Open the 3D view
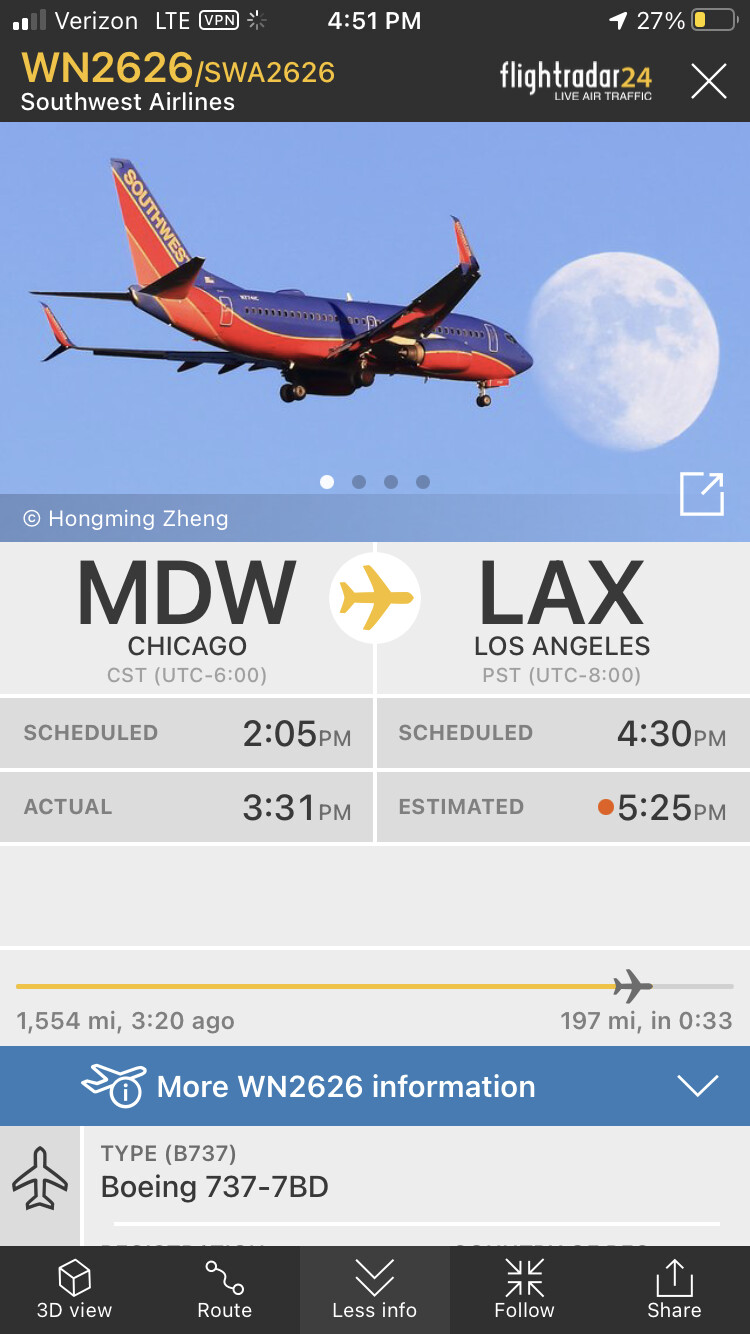 pyautogui.click(x=75, y=1289)
